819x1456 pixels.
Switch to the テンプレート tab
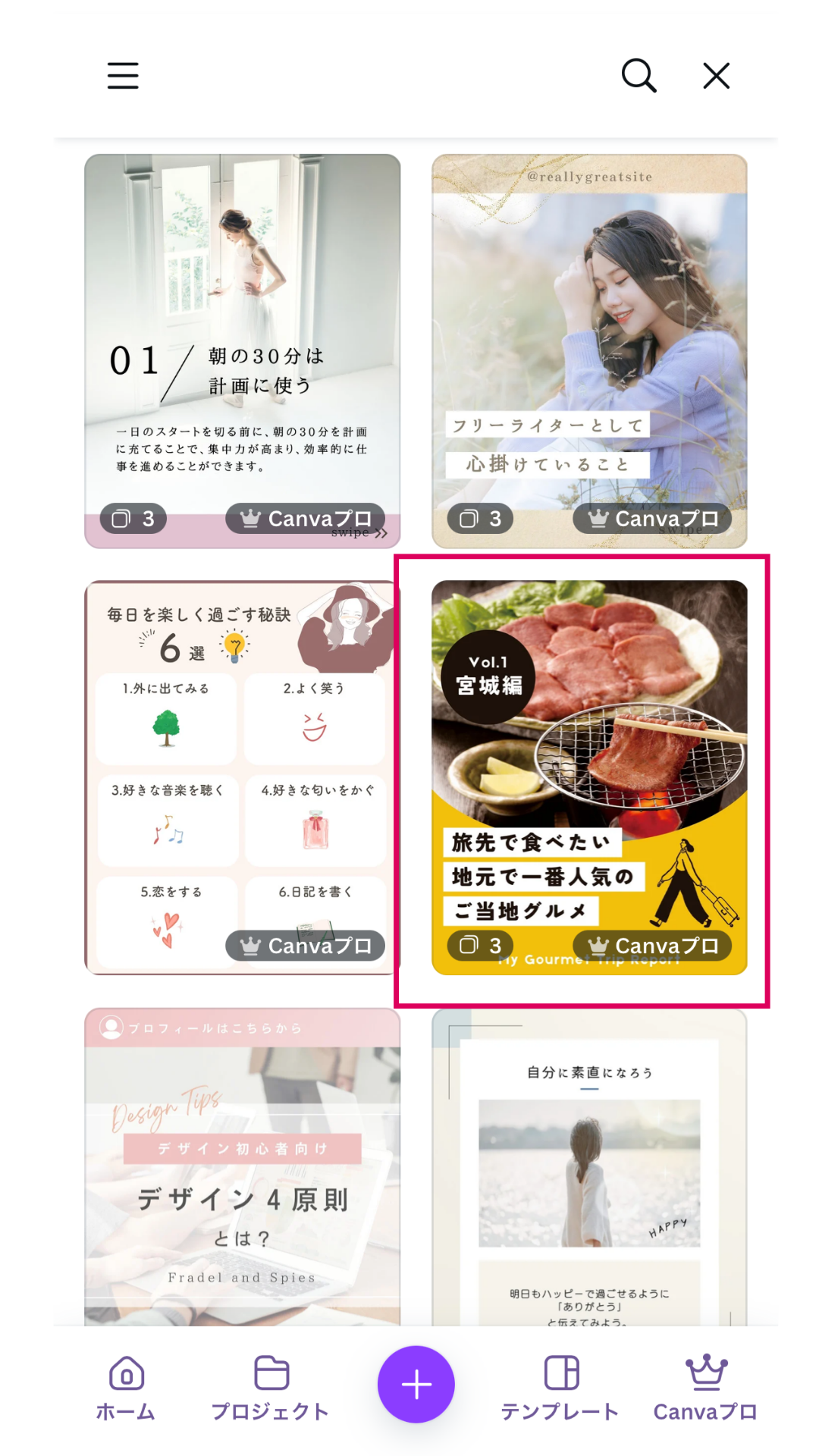click(x=561, y=1388)
